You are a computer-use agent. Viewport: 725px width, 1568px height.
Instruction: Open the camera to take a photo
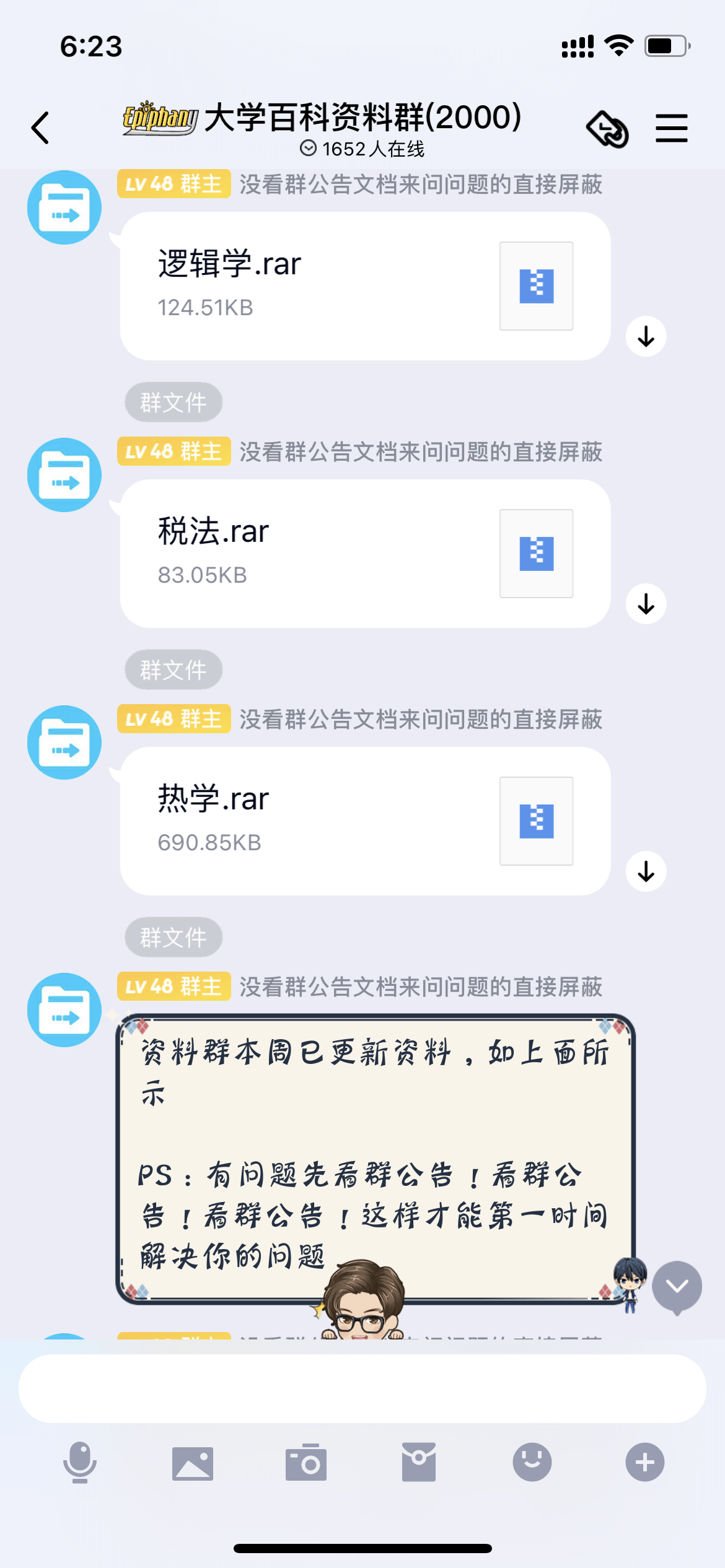tap(305, 1463)
